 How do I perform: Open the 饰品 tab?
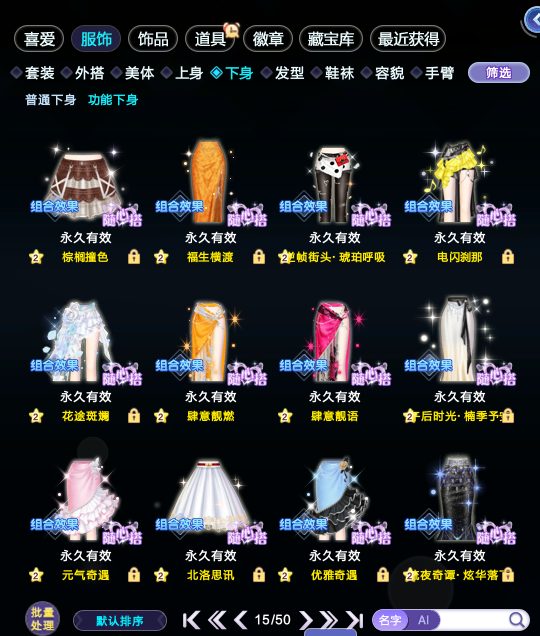coord(153,39)
